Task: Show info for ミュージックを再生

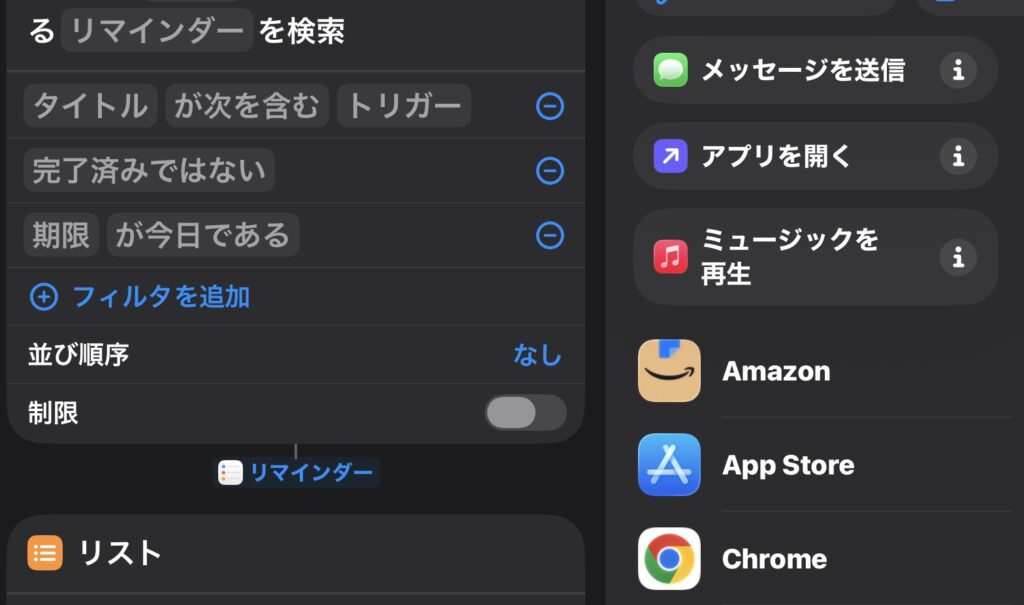Action: (958, 257)
